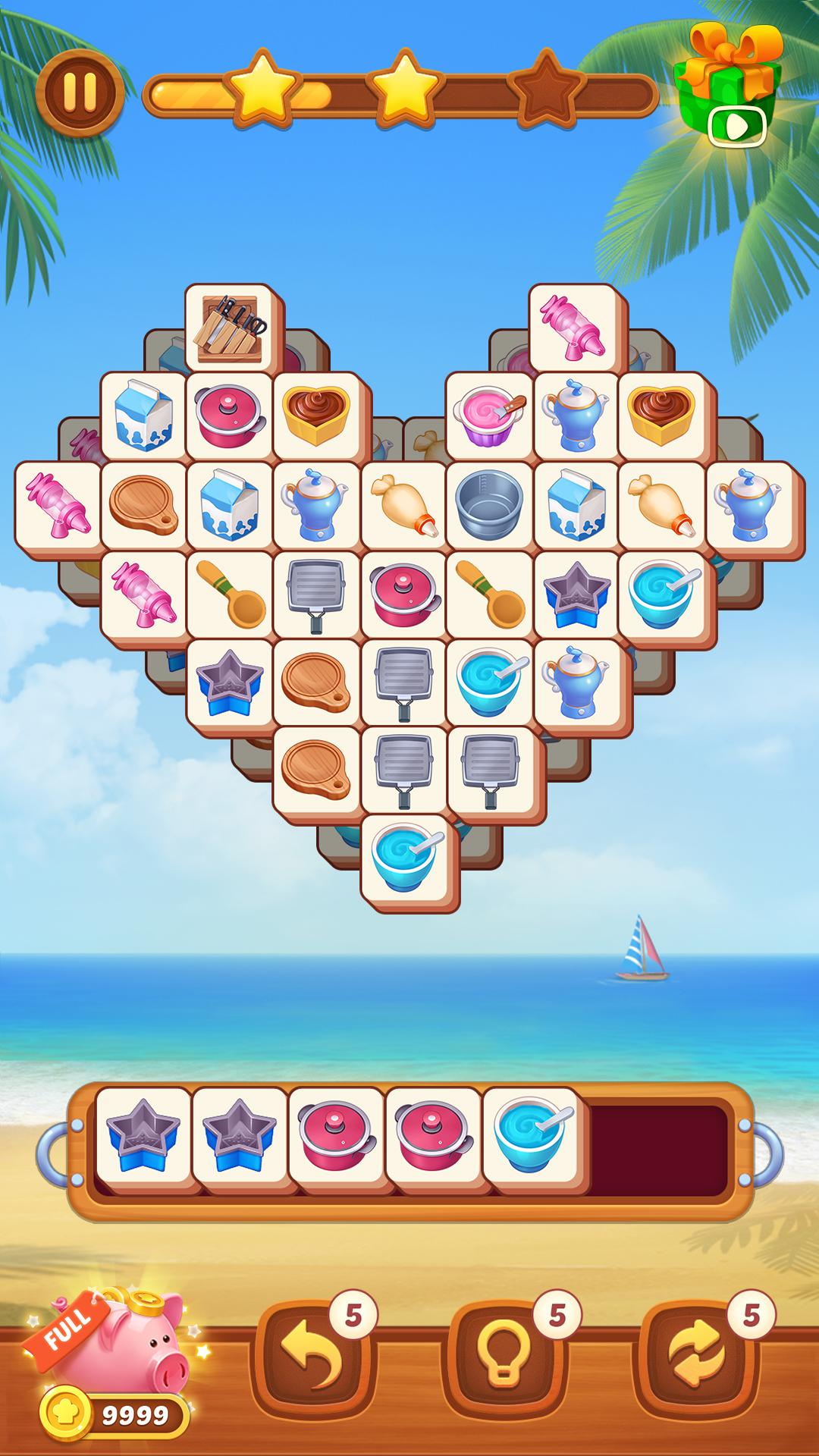Pick the pink frosting bowl tile
Image resolution: width=819 pixels, height=1456 pixels.
tap(489, 416)
